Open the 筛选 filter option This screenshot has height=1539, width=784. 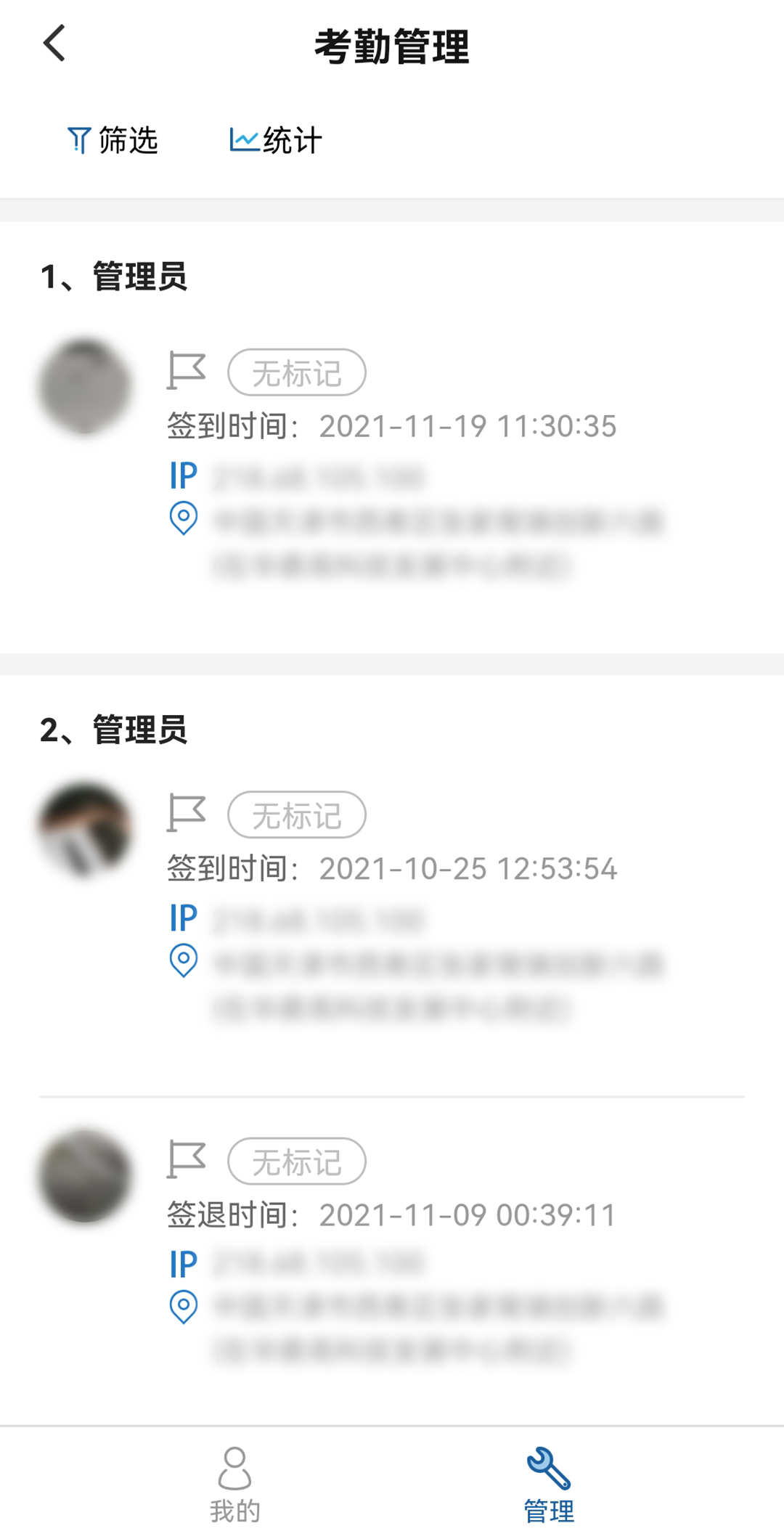point(113,140)
